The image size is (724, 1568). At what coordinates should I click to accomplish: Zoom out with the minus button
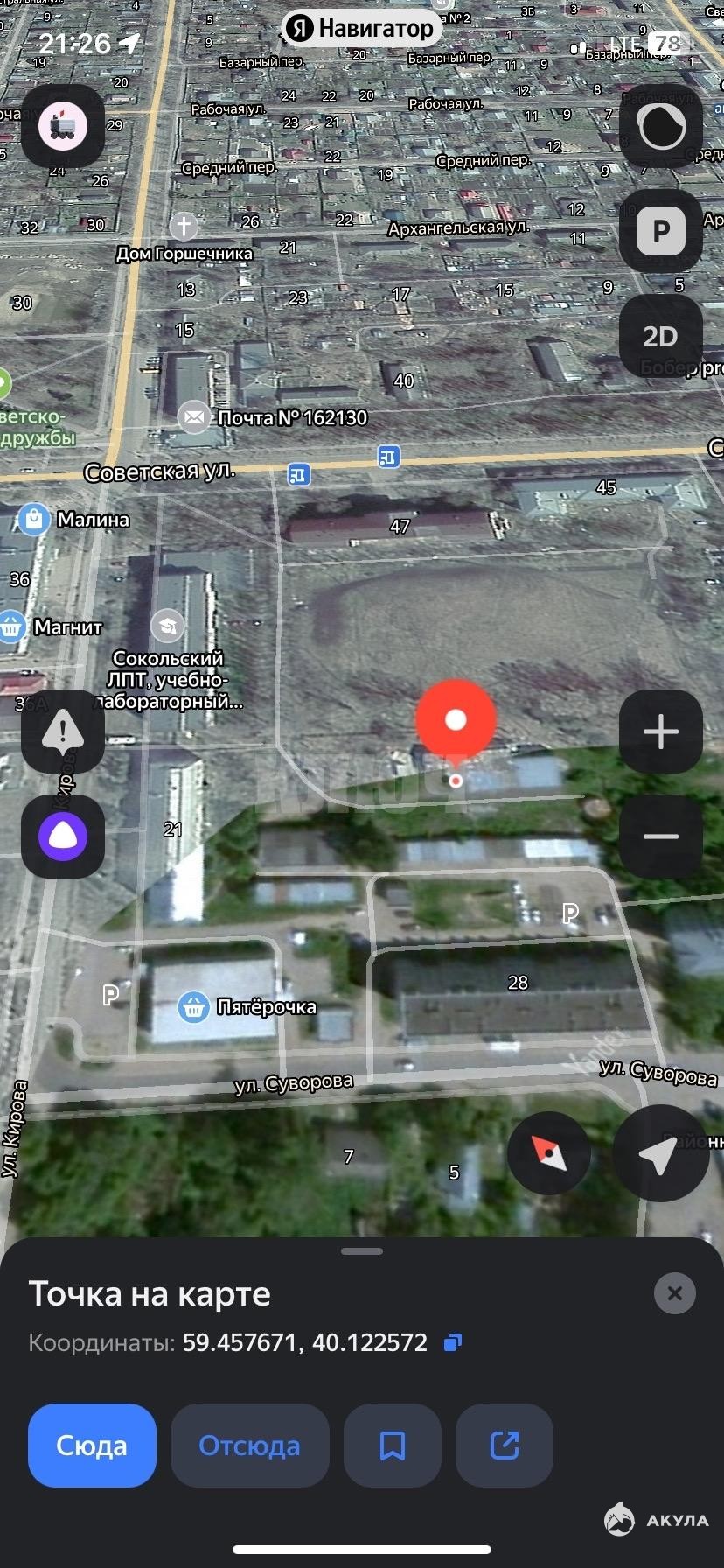(x=660, y=836)
